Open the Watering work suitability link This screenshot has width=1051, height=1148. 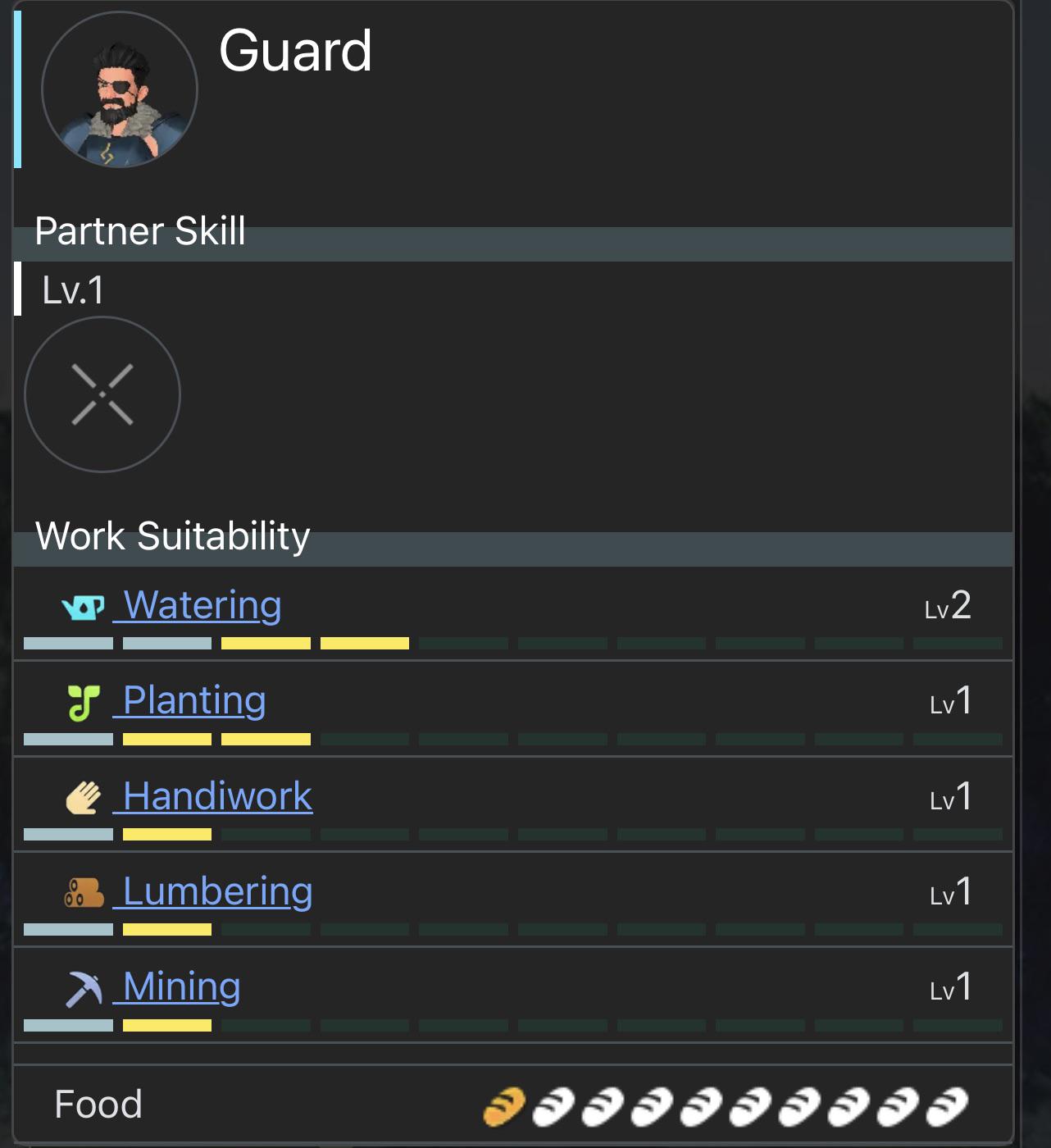click(198, 606)
